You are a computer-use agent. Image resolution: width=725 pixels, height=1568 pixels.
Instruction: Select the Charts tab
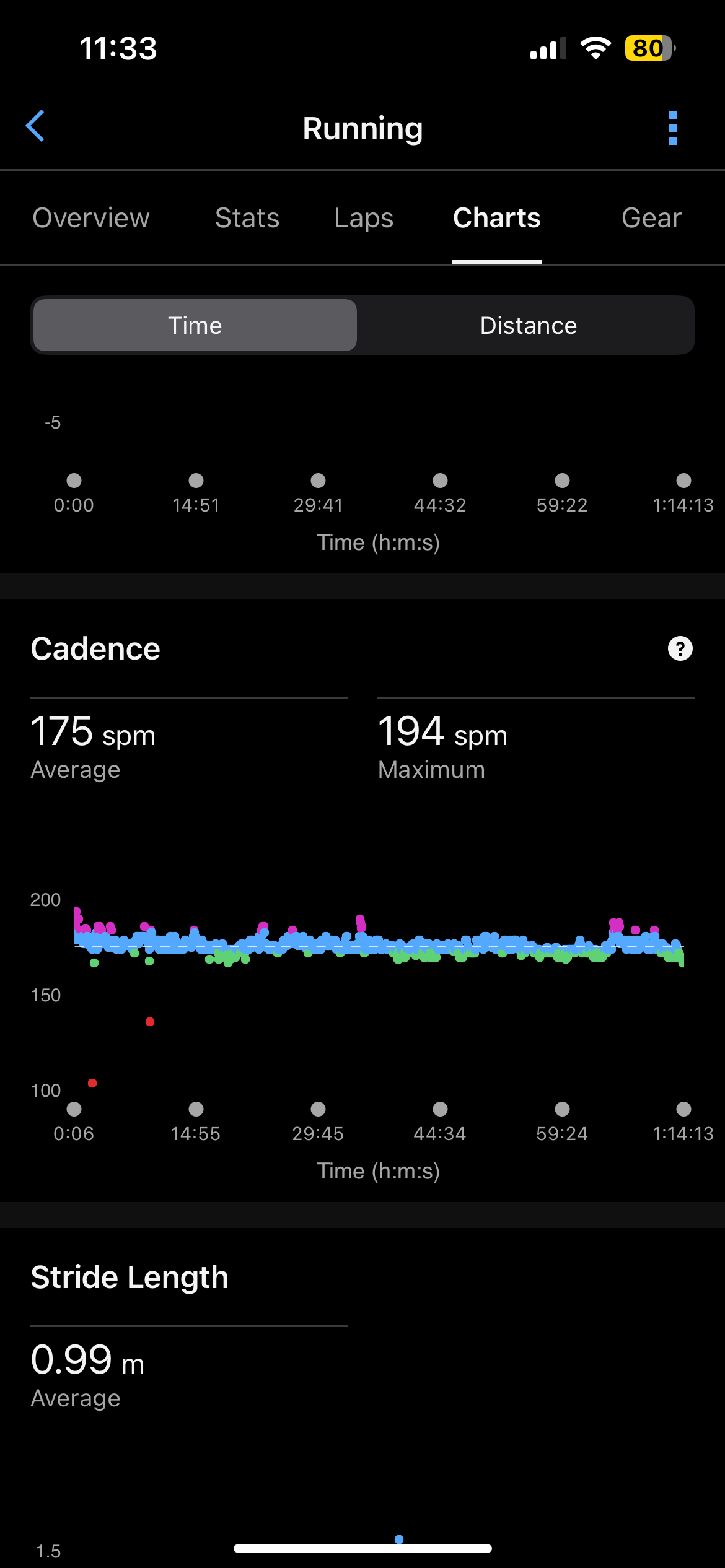[496, 218]
